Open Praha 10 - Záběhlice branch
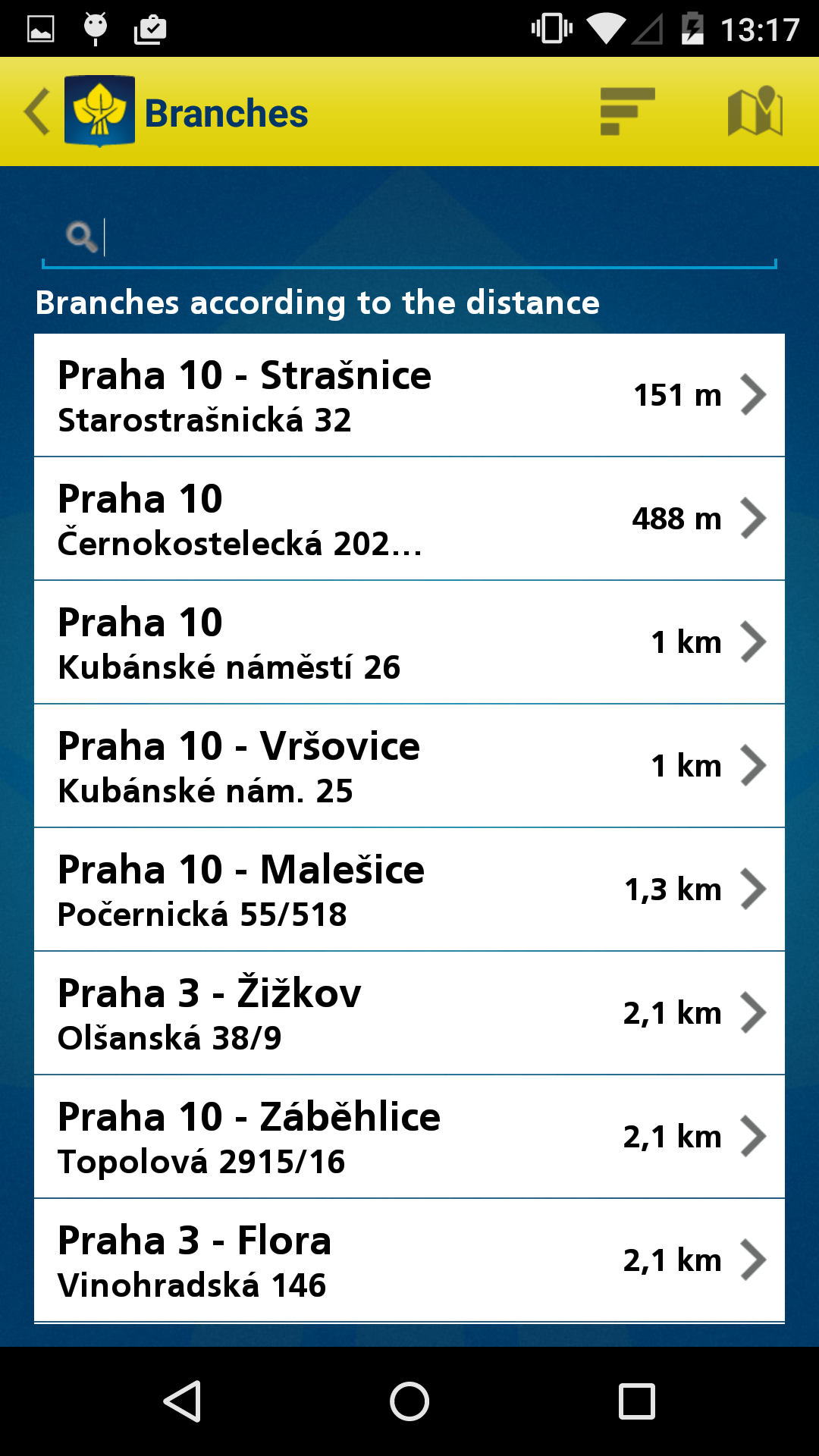819x1456 pixels. point(409,1137)
